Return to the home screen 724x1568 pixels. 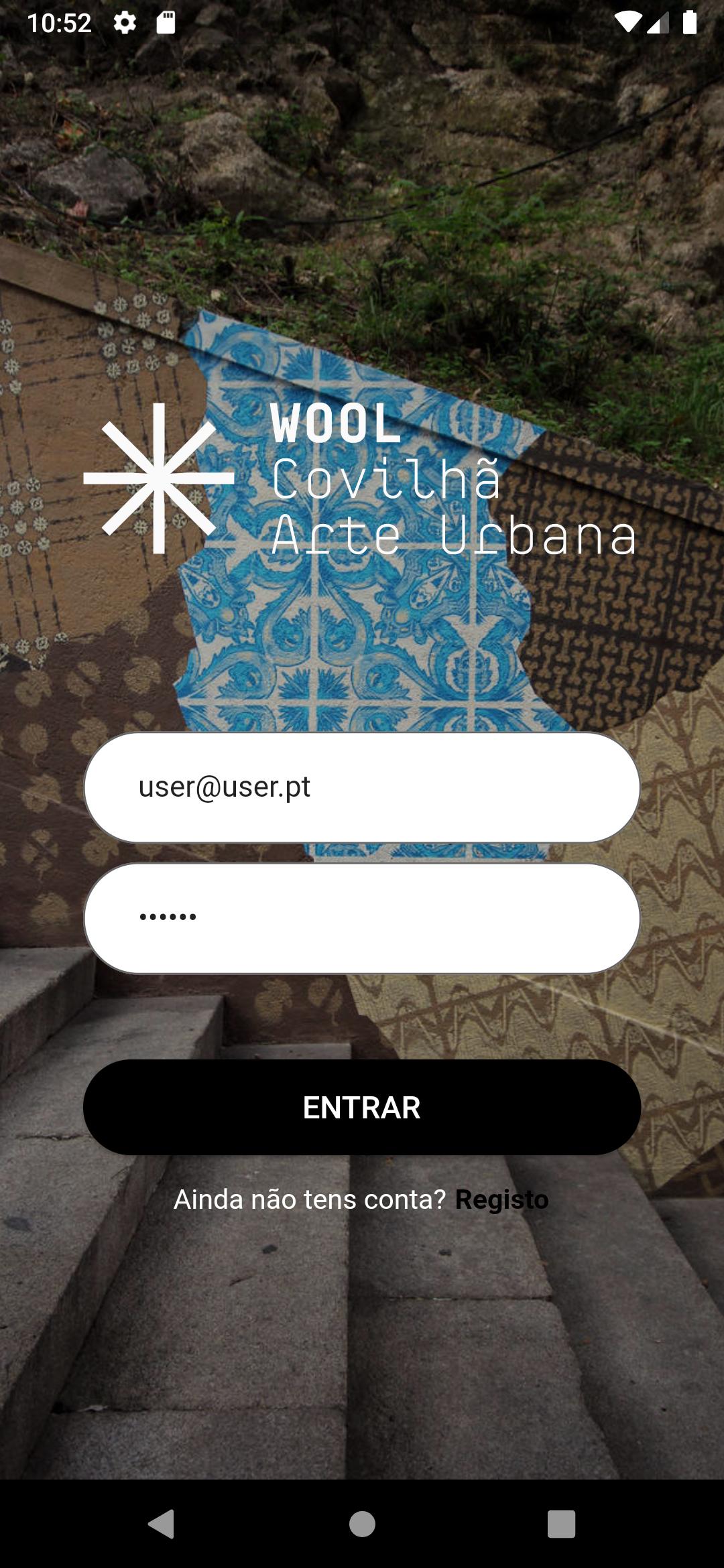[362, 1524]
